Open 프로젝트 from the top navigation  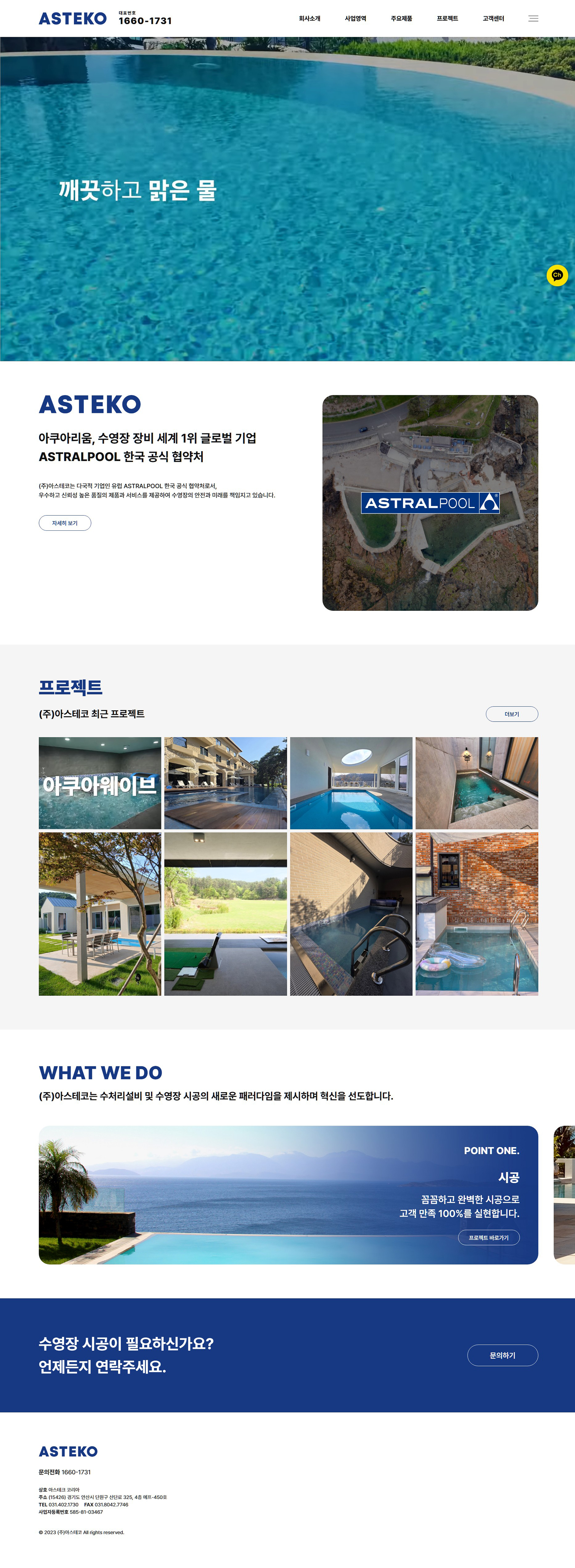(x=447, y=19)
